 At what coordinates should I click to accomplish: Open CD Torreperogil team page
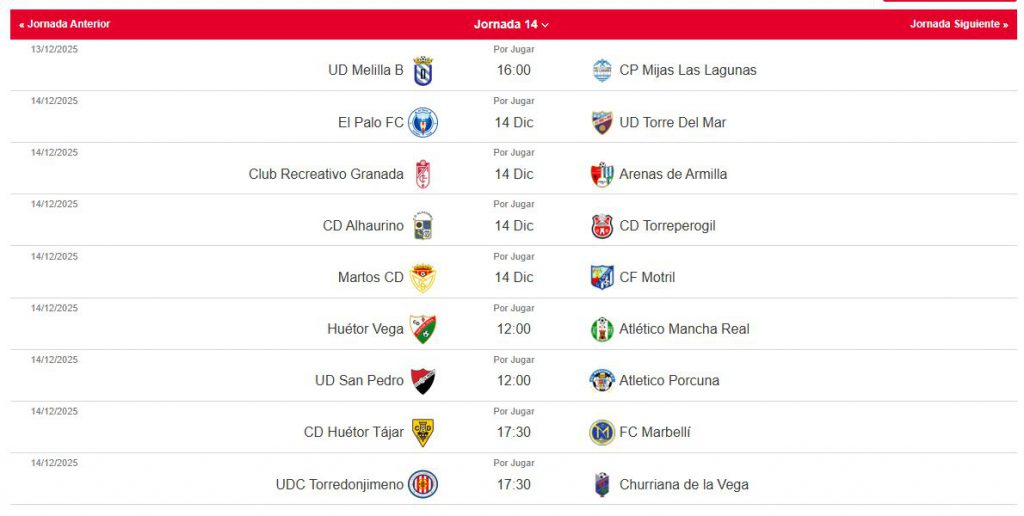tap(667, 226)
